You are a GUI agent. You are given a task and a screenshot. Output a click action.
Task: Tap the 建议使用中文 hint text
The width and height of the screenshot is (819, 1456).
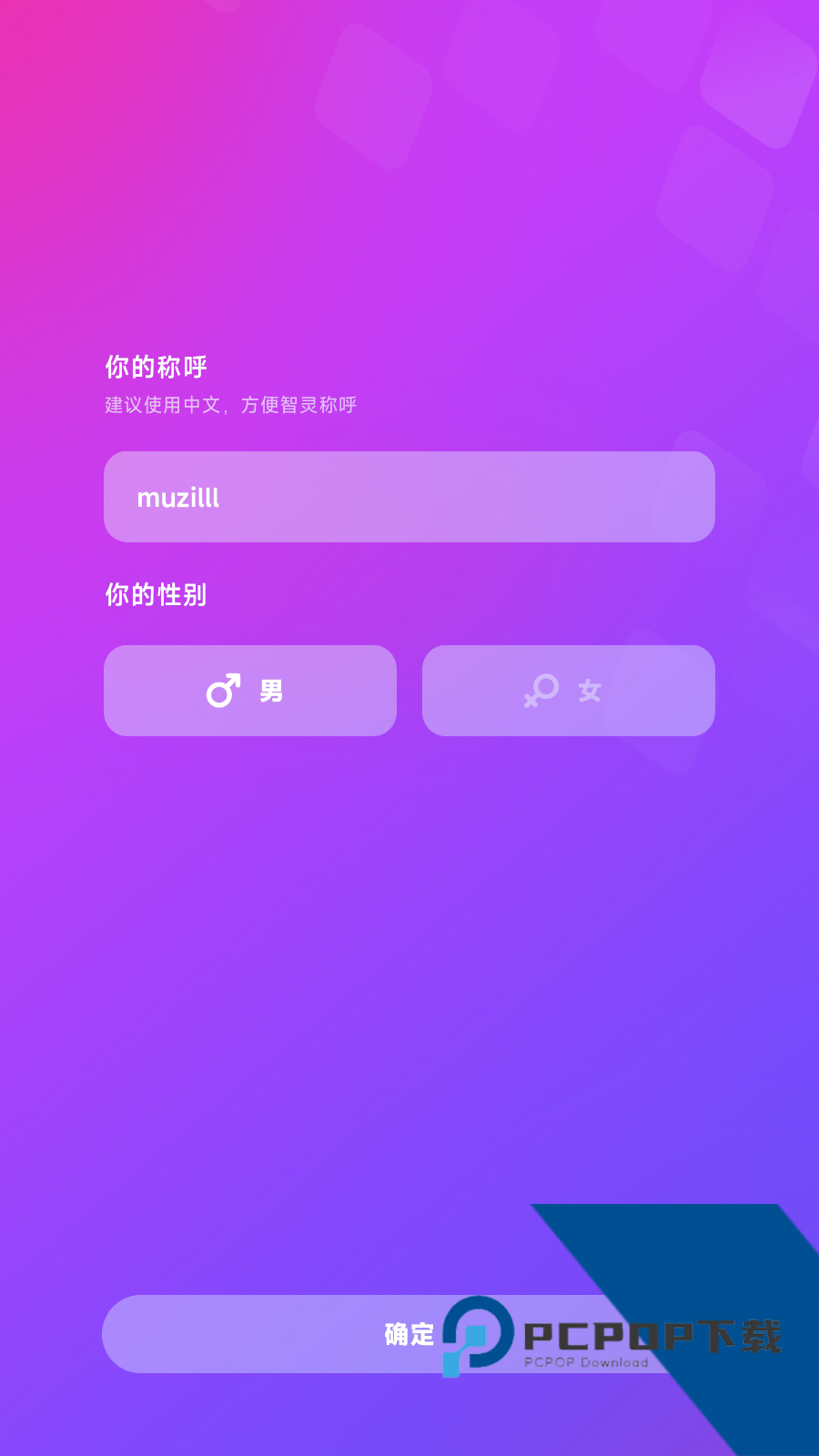tap(230, 405)
